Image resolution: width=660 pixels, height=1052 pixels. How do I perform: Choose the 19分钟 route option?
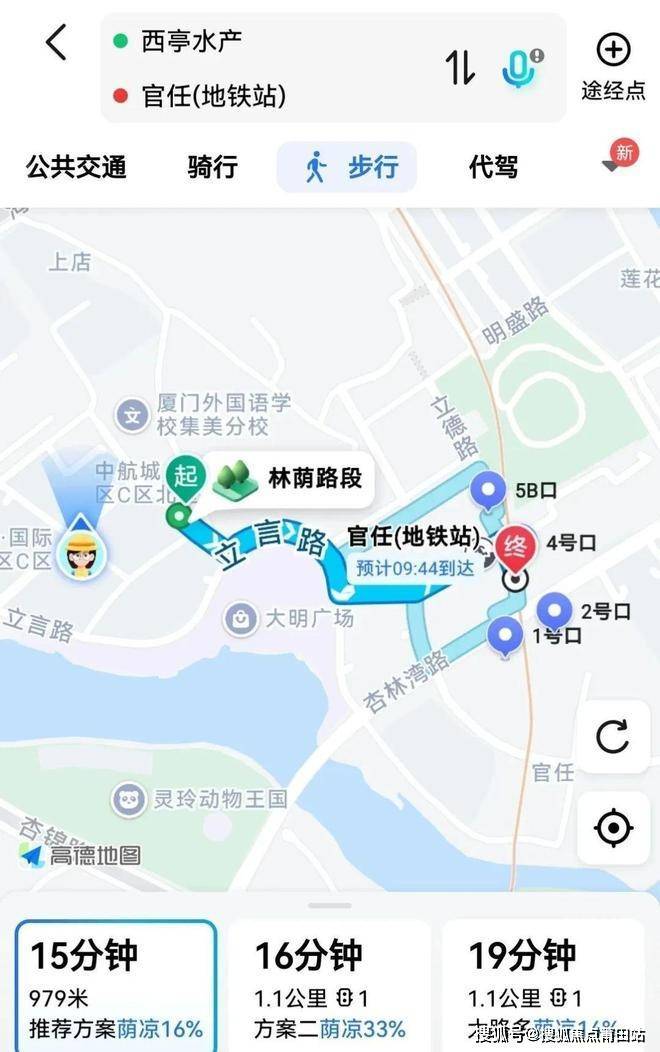click(x=543, y=985)
